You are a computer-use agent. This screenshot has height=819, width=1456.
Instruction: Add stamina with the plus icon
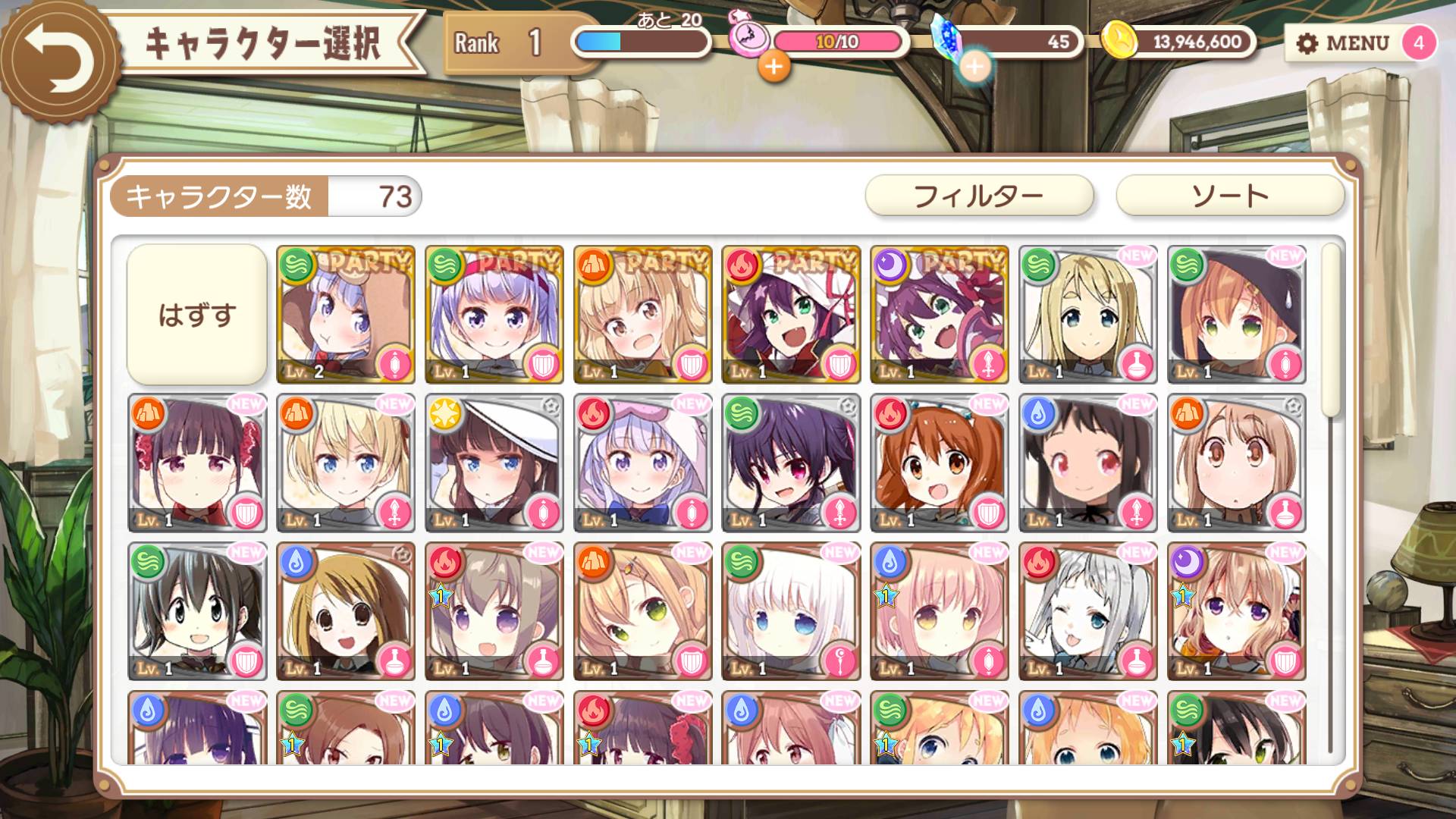(773, 67)
